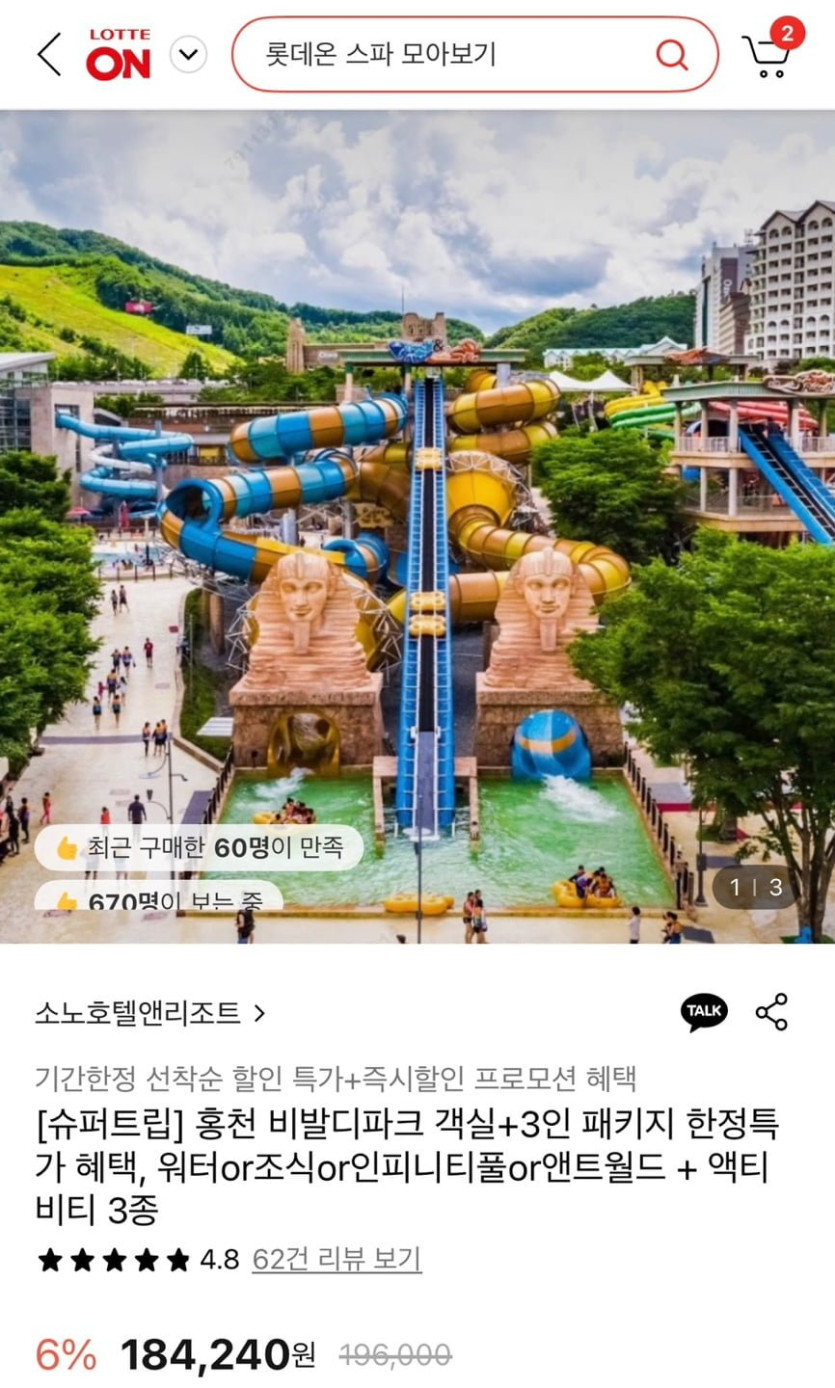This screenshot has width=835, height=1388.
Task: Expand the dropdown next to LOTTE ON
Action: pos(188,54)
